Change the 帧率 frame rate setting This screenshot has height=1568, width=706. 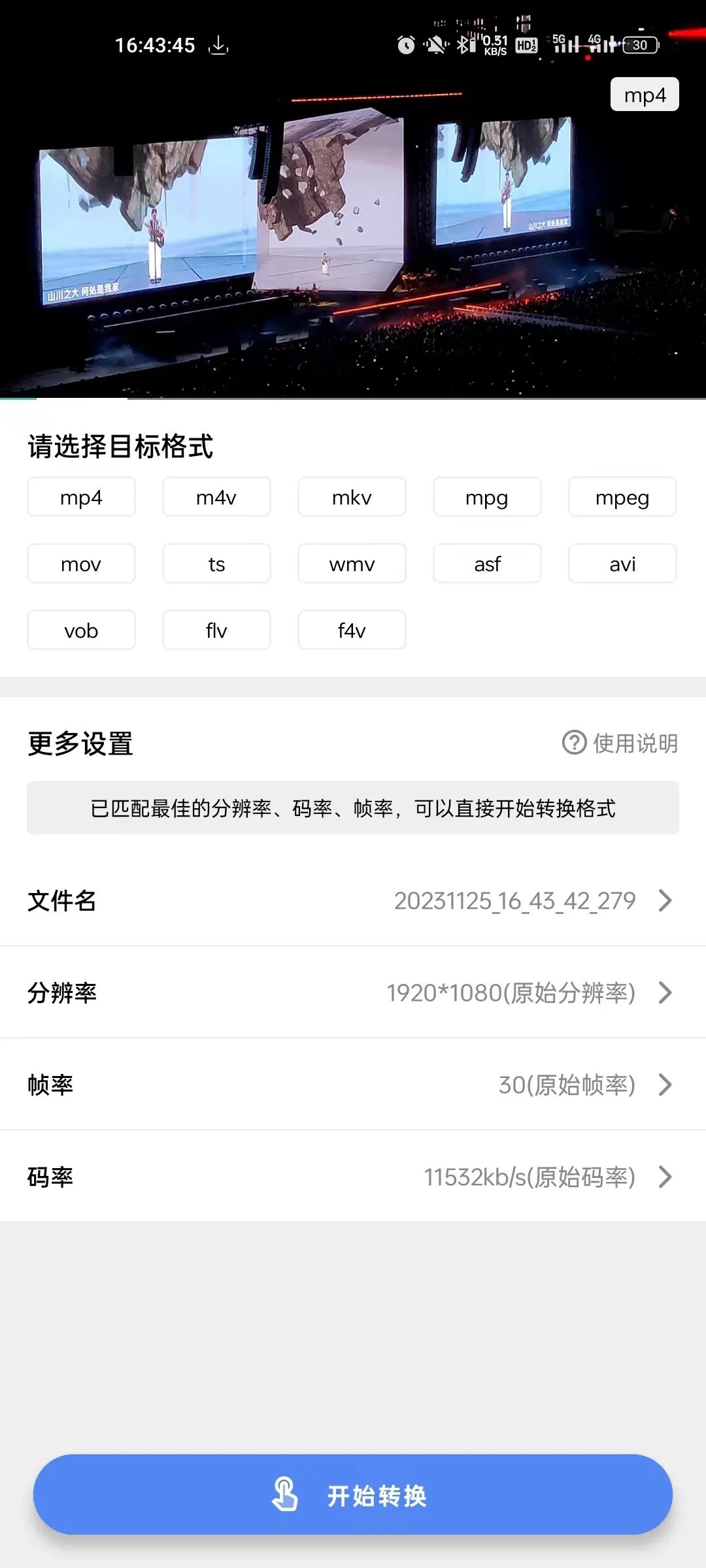(x=353, y=1085)
